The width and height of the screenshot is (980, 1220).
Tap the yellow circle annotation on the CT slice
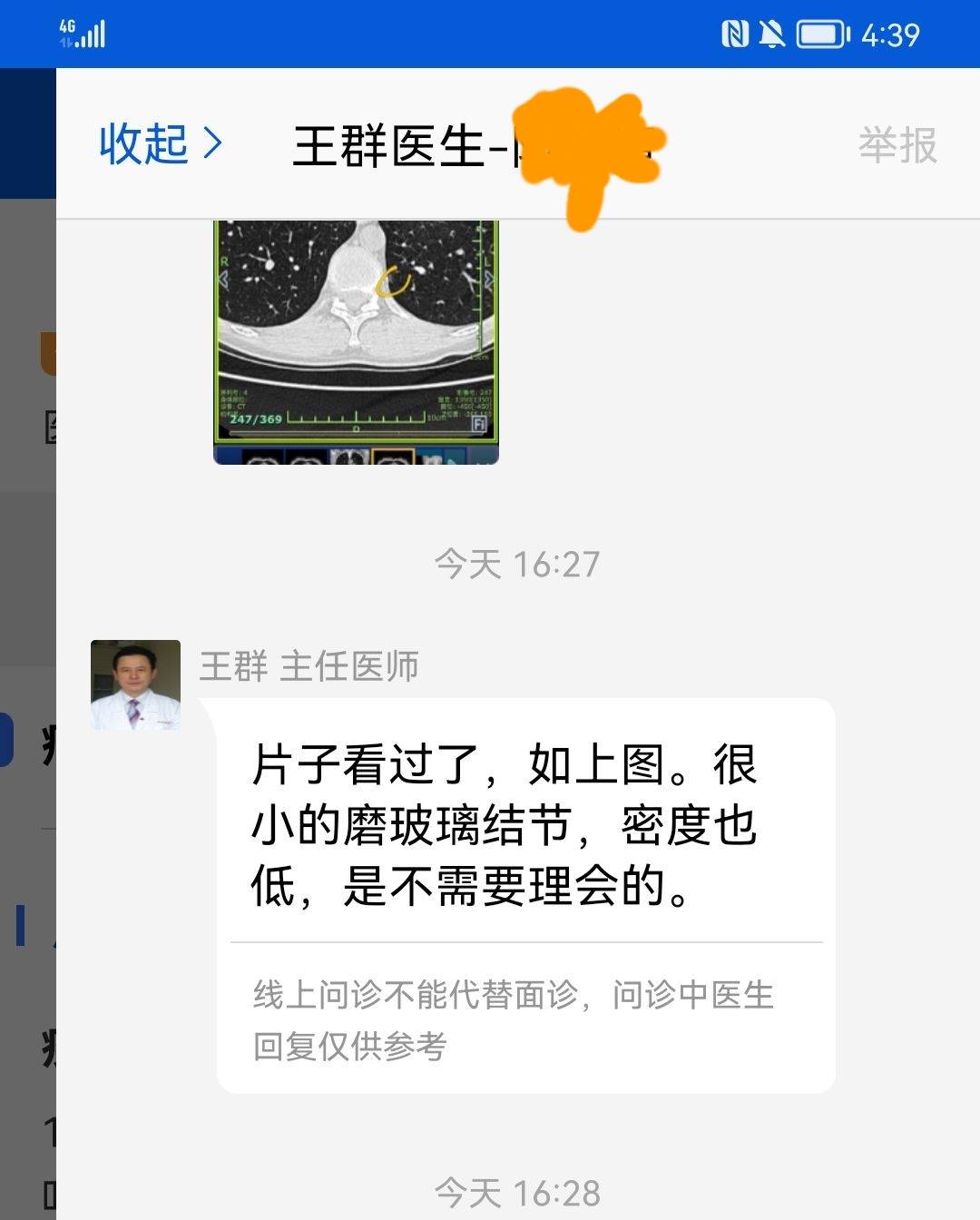(x=392, y=282)
